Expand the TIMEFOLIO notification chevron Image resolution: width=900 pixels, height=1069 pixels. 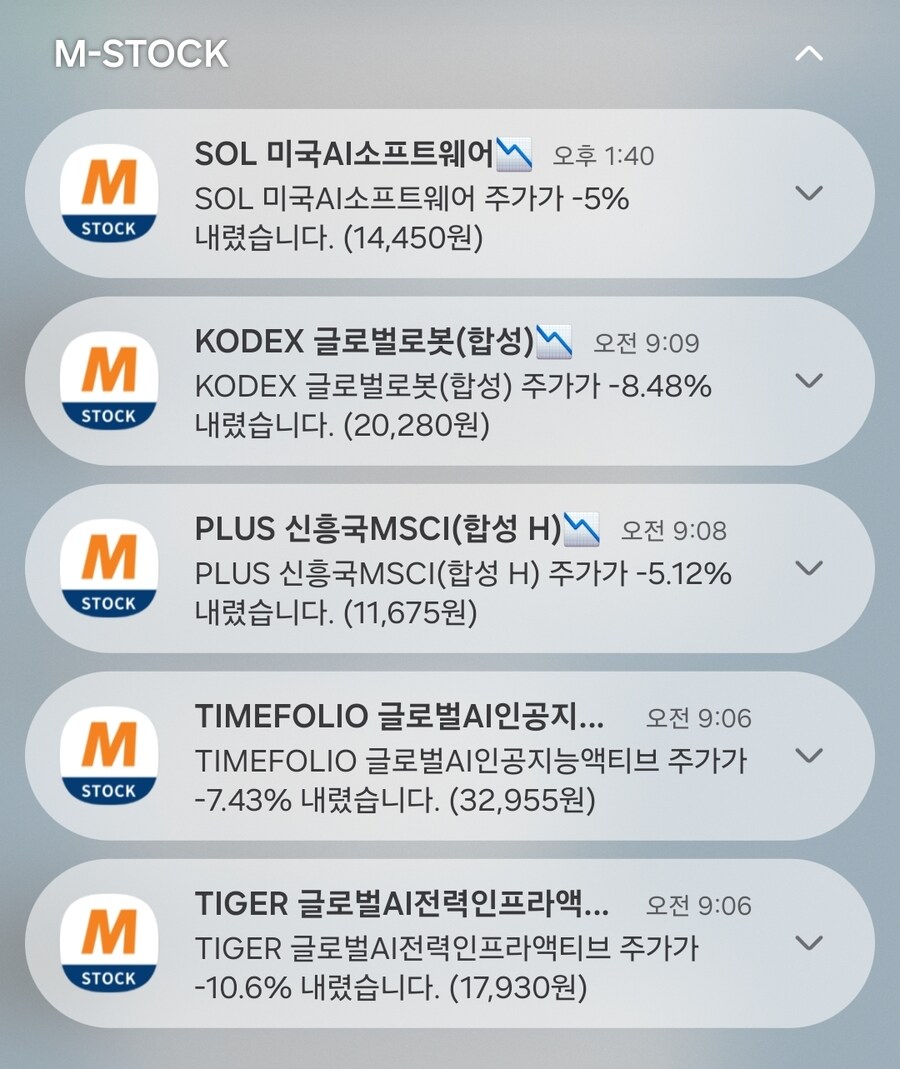click(806, 755)
